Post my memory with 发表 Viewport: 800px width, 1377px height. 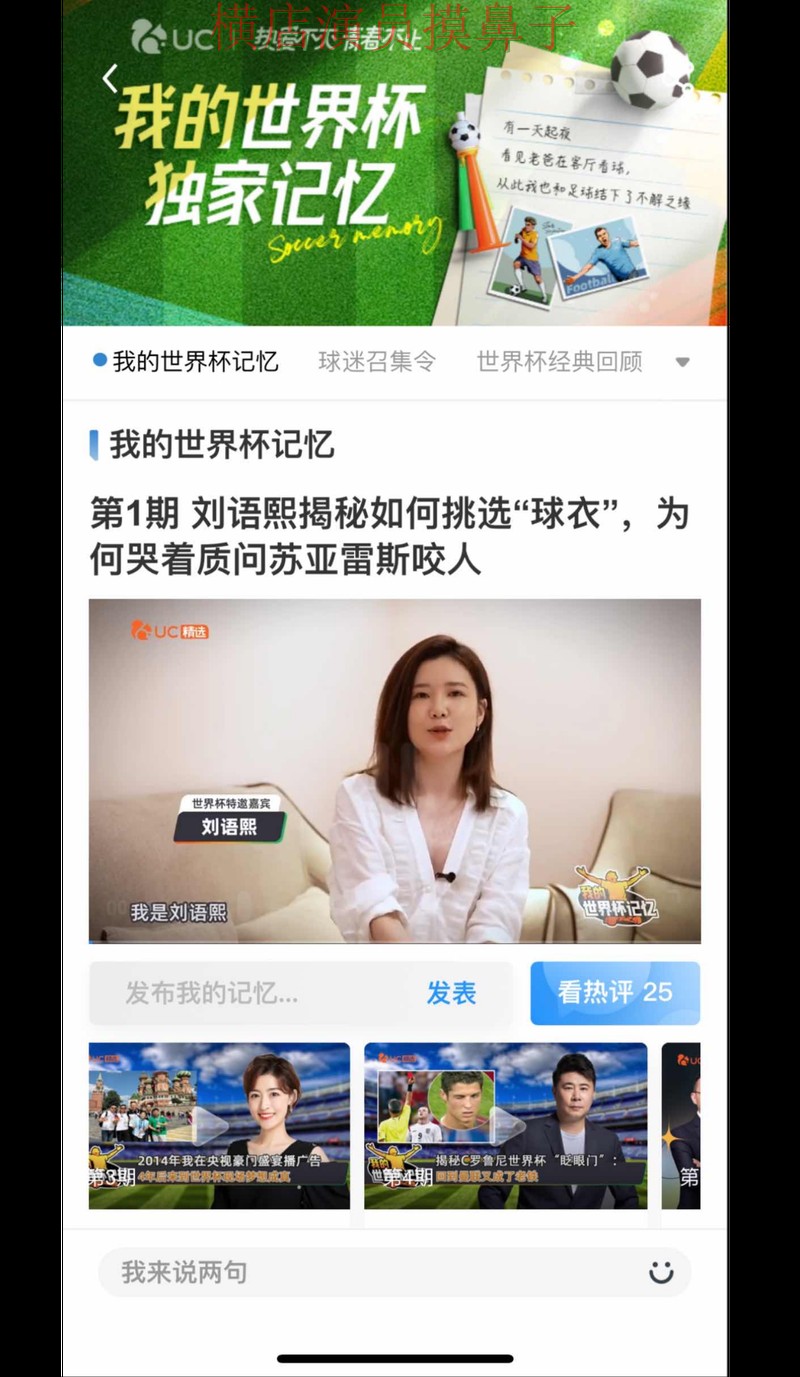451,993
